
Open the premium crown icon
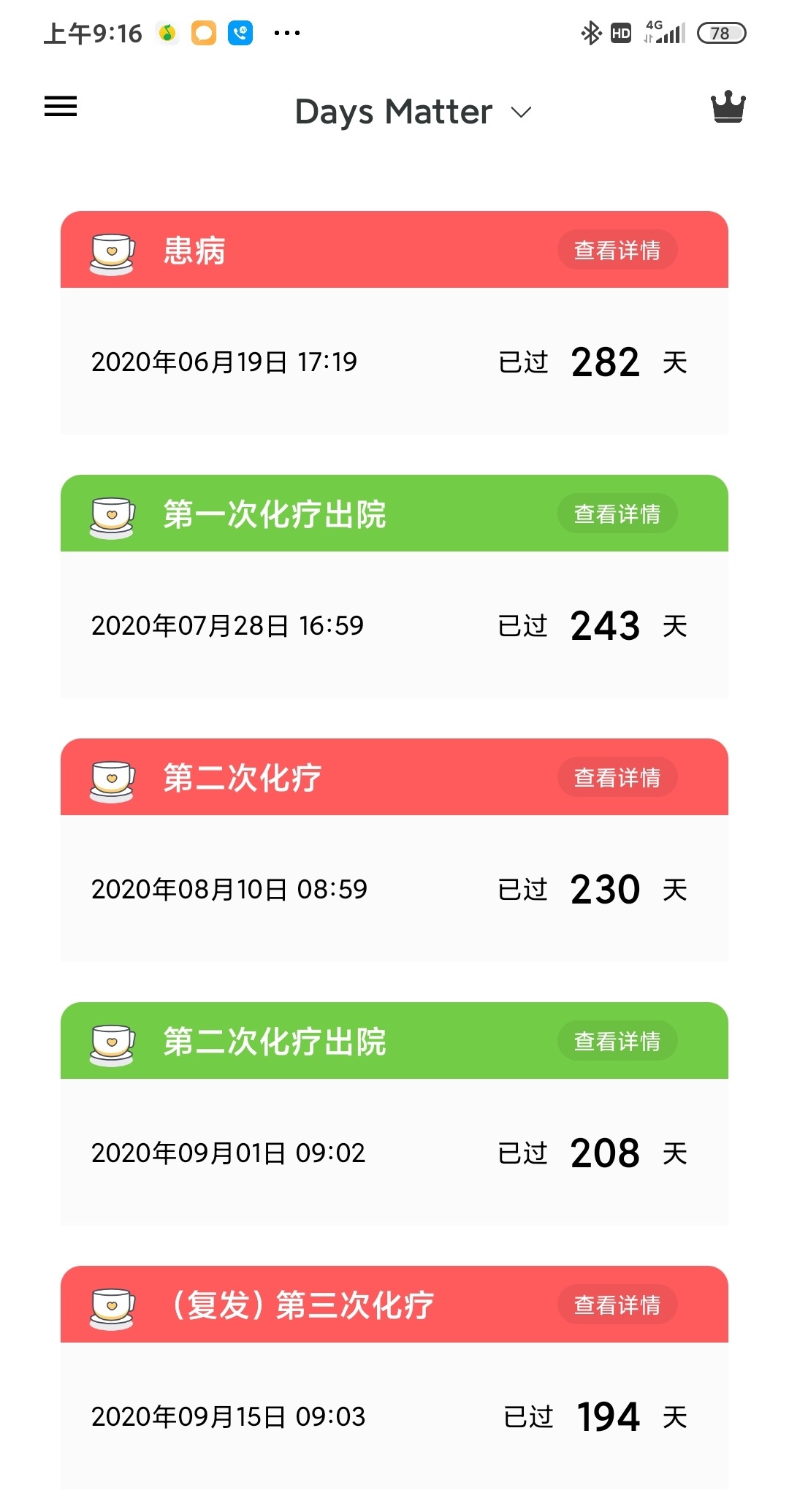tap(728, 107)
